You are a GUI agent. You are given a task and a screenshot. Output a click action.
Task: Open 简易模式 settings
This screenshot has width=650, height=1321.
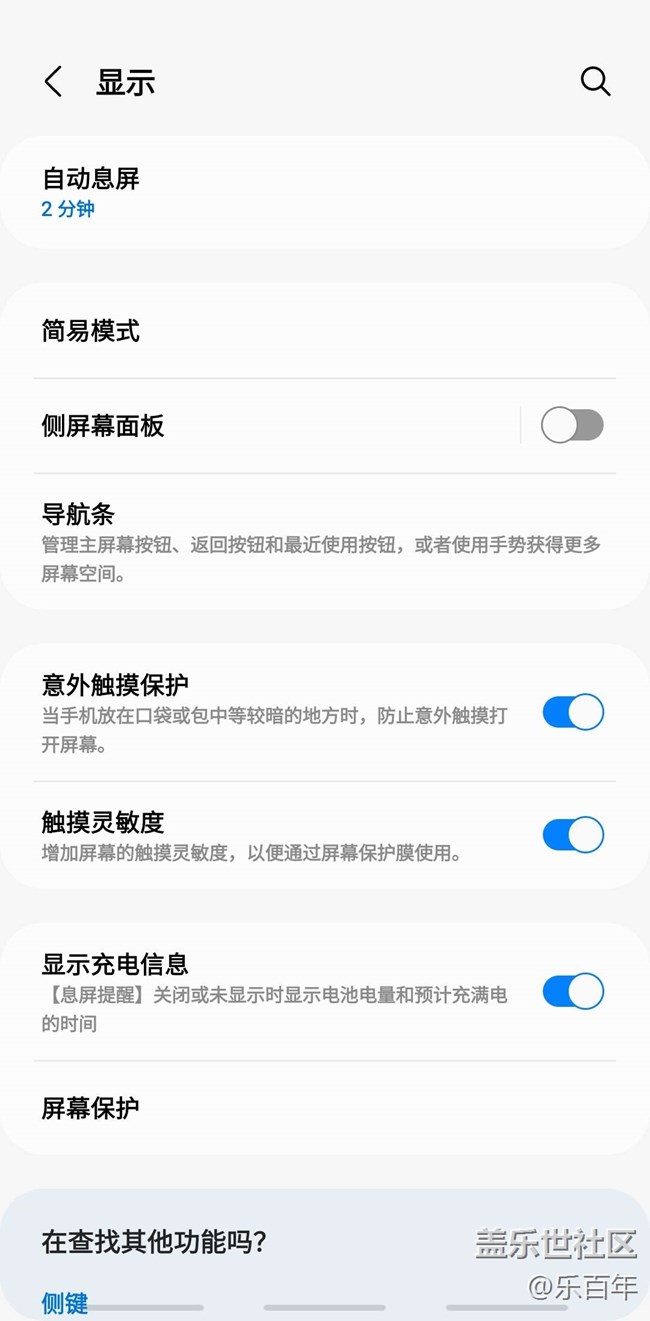325,331
